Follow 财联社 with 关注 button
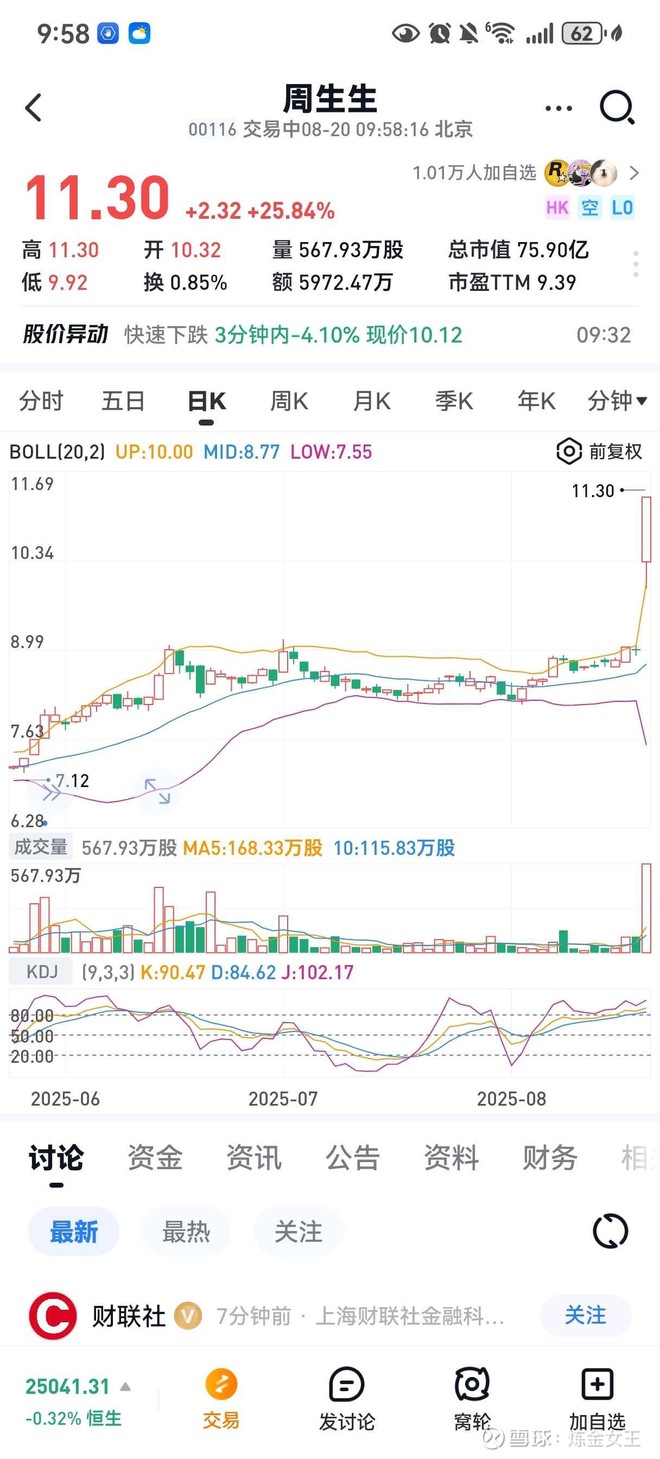This screenshot has width=660, height=1459. [x=585, y=1315]
